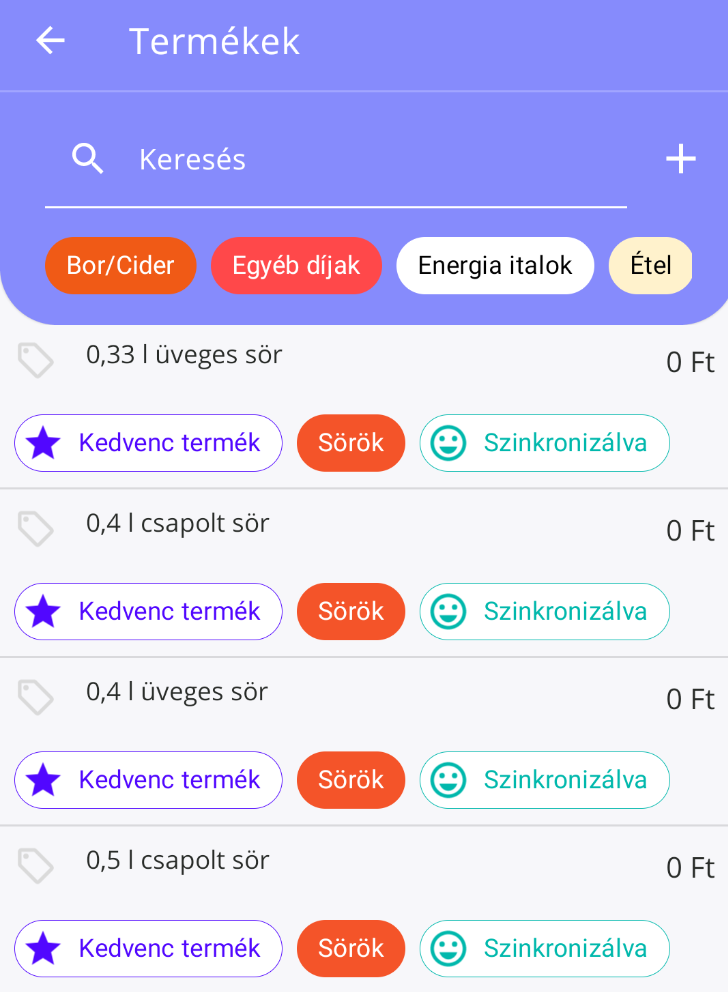Viewport: 728px width, 992px height.
Task: Click the magnifier search icon
Action: [x=87, y=158]
